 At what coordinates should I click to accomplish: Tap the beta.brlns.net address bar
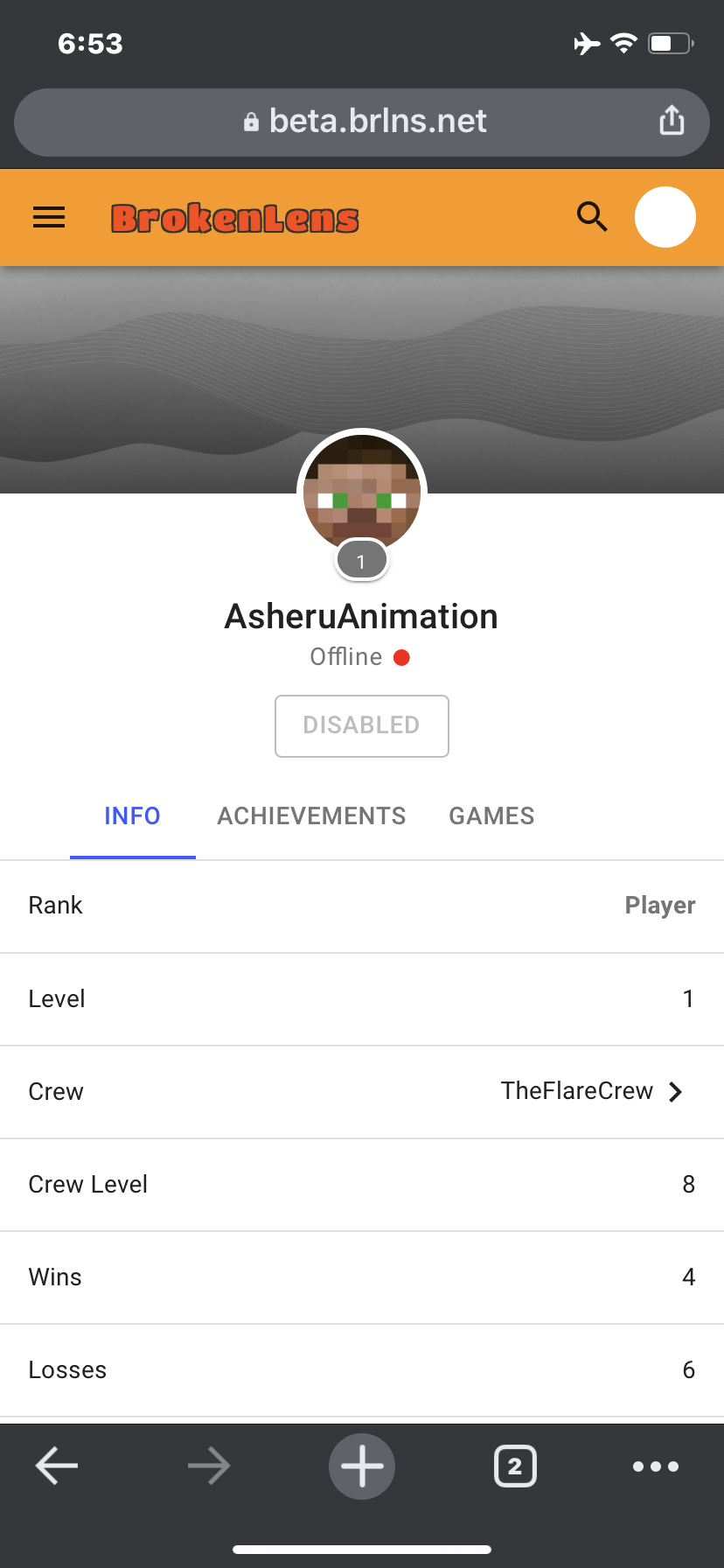362,122
